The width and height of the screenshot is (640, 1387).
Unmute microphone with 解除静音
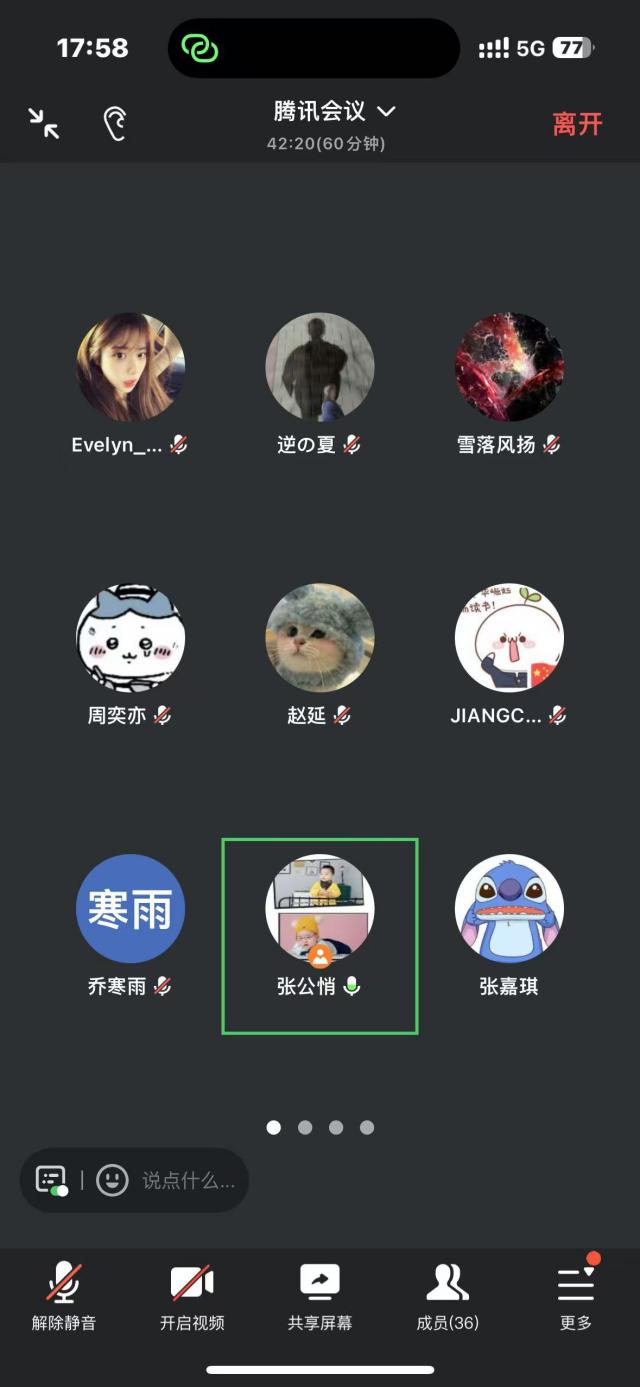point(64,1295)
